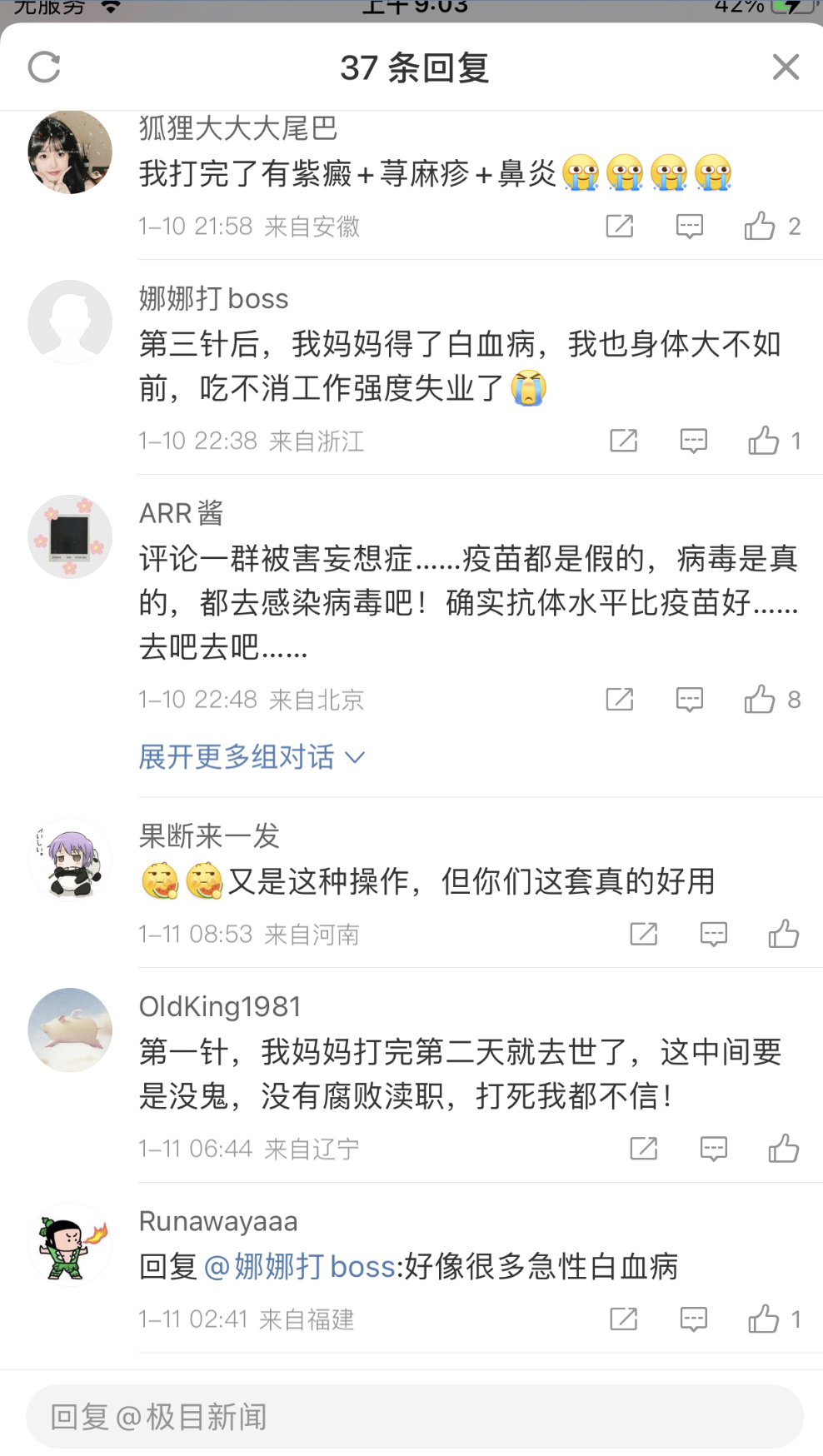The height and width of the screenshot is (1456, 823).
Task: Like OldKing1981's comment
Action: tap(784, 1149)
